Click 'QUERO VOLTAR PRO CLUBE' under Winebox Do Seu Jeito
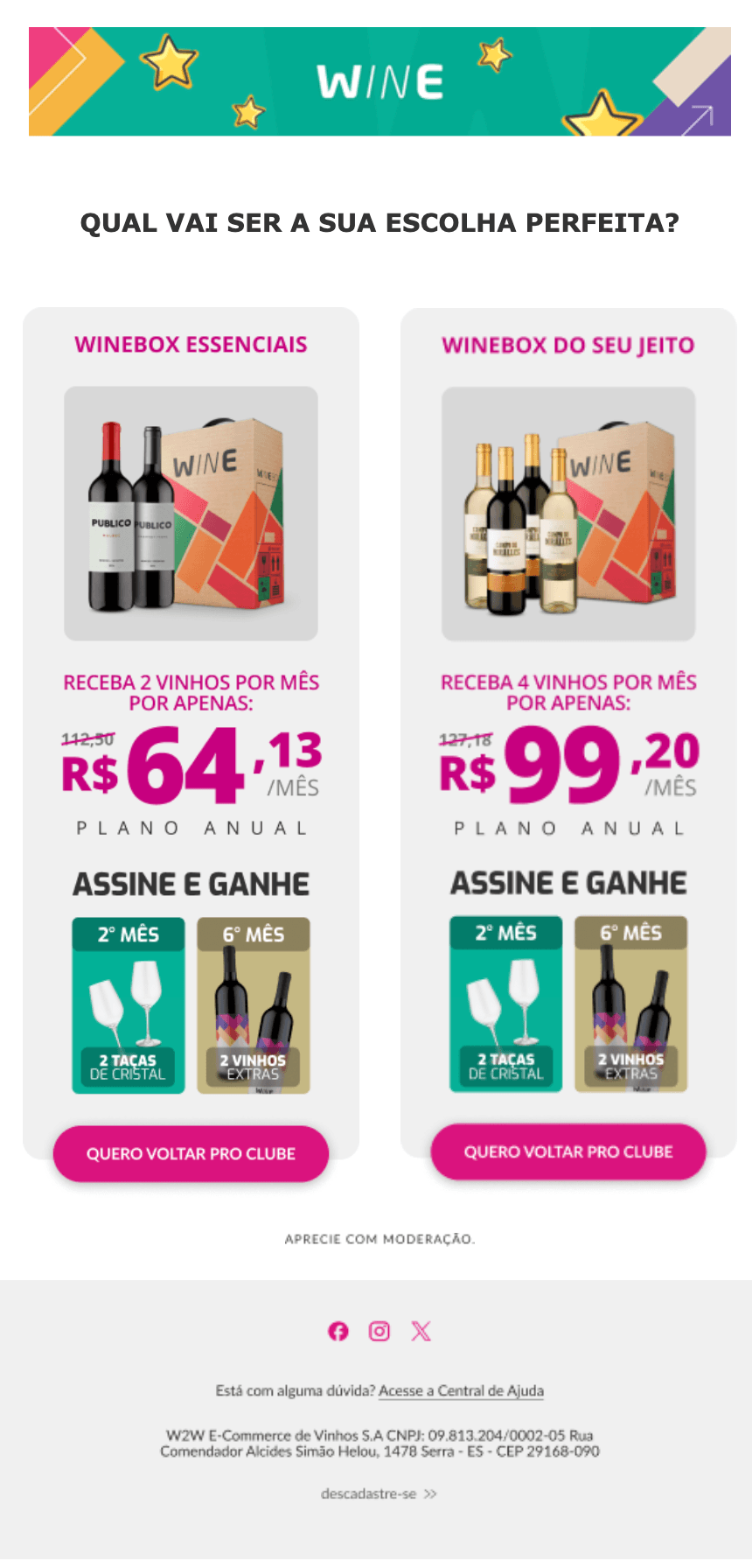Viewport: 752px width, 1568px height. click(x=568, y=1151)
